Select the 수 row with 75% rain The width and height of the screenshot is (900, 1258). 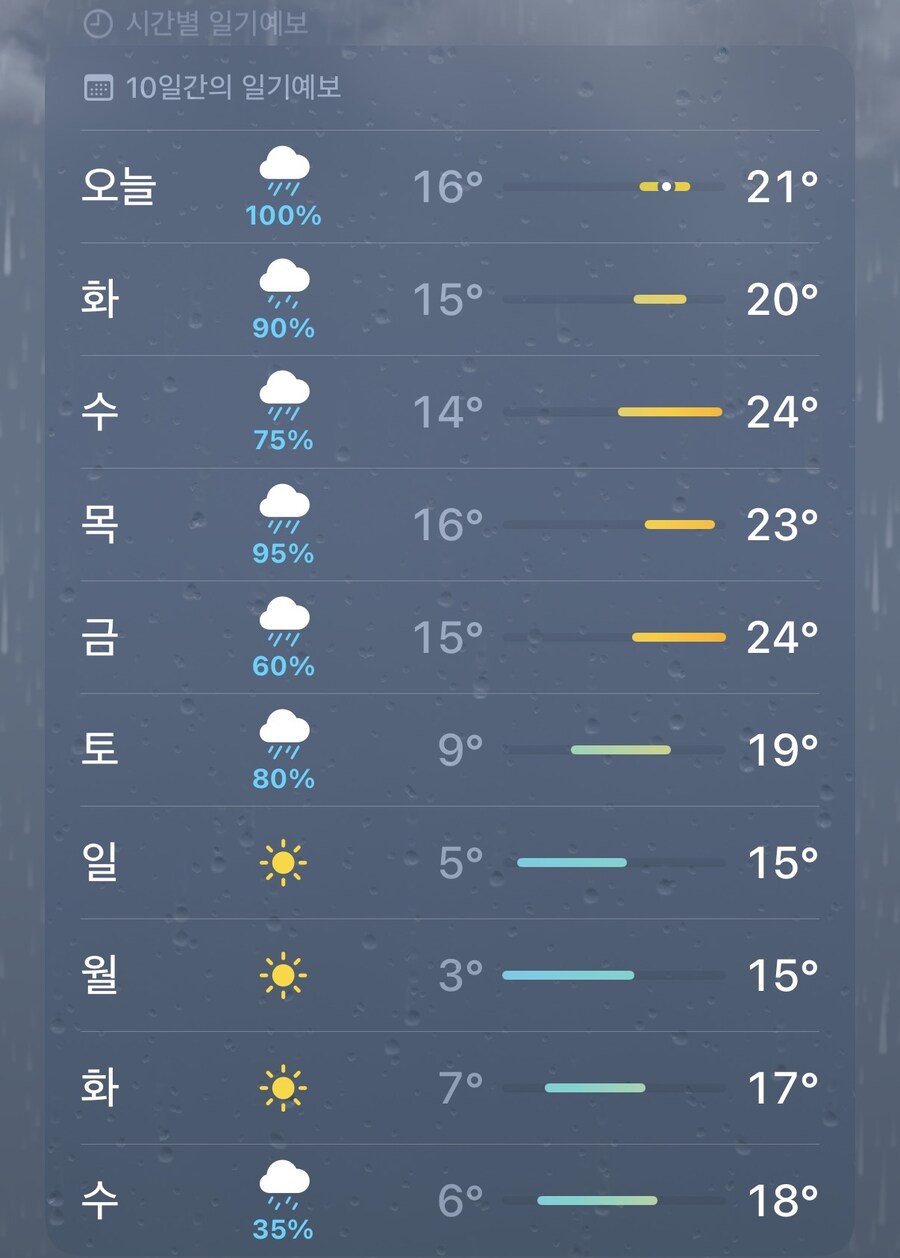tap(450, 412)
